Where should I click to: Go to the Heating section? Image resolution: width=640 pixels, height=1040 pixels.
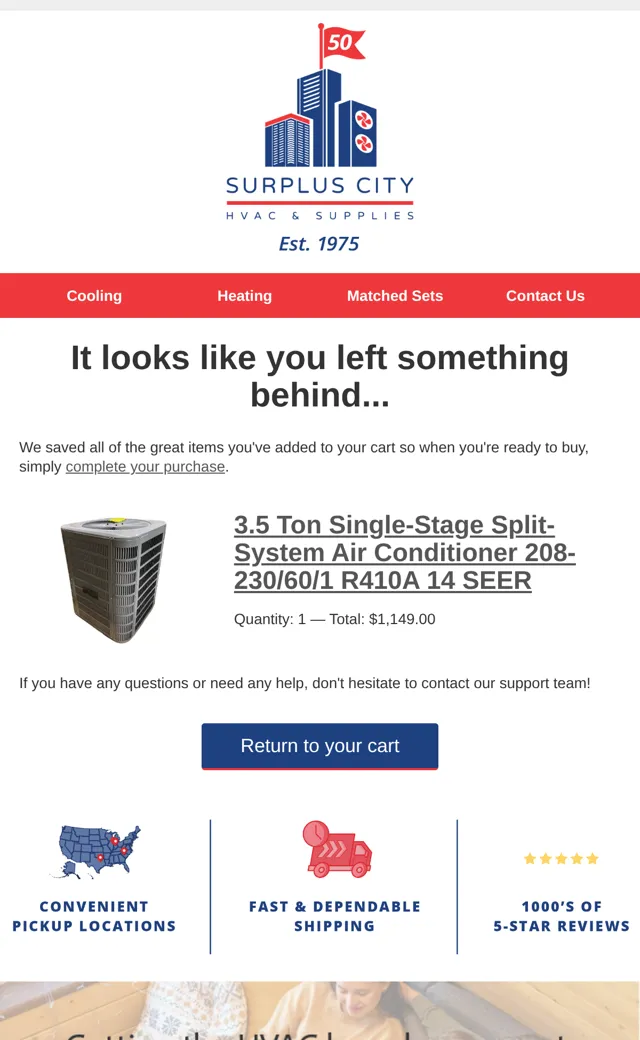pos(245,296)
